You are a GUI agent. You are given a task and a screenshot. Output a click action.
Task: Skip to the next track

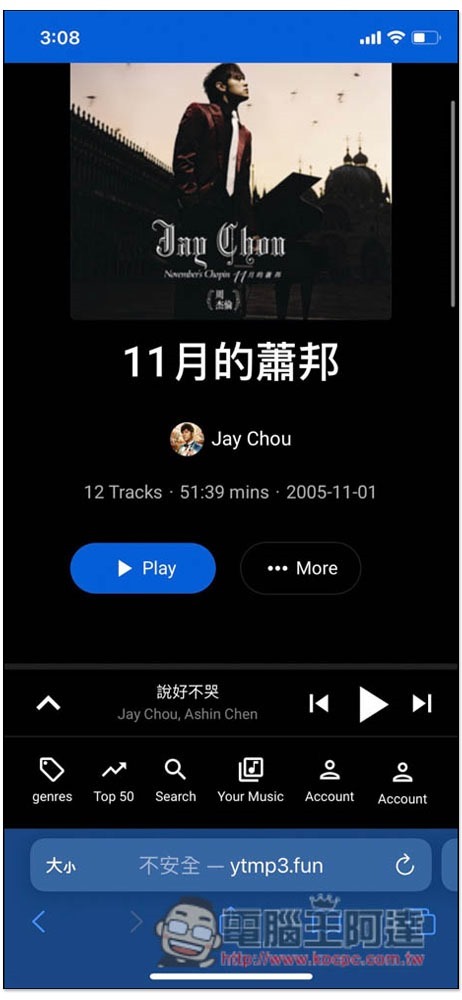tap(422, 703)
